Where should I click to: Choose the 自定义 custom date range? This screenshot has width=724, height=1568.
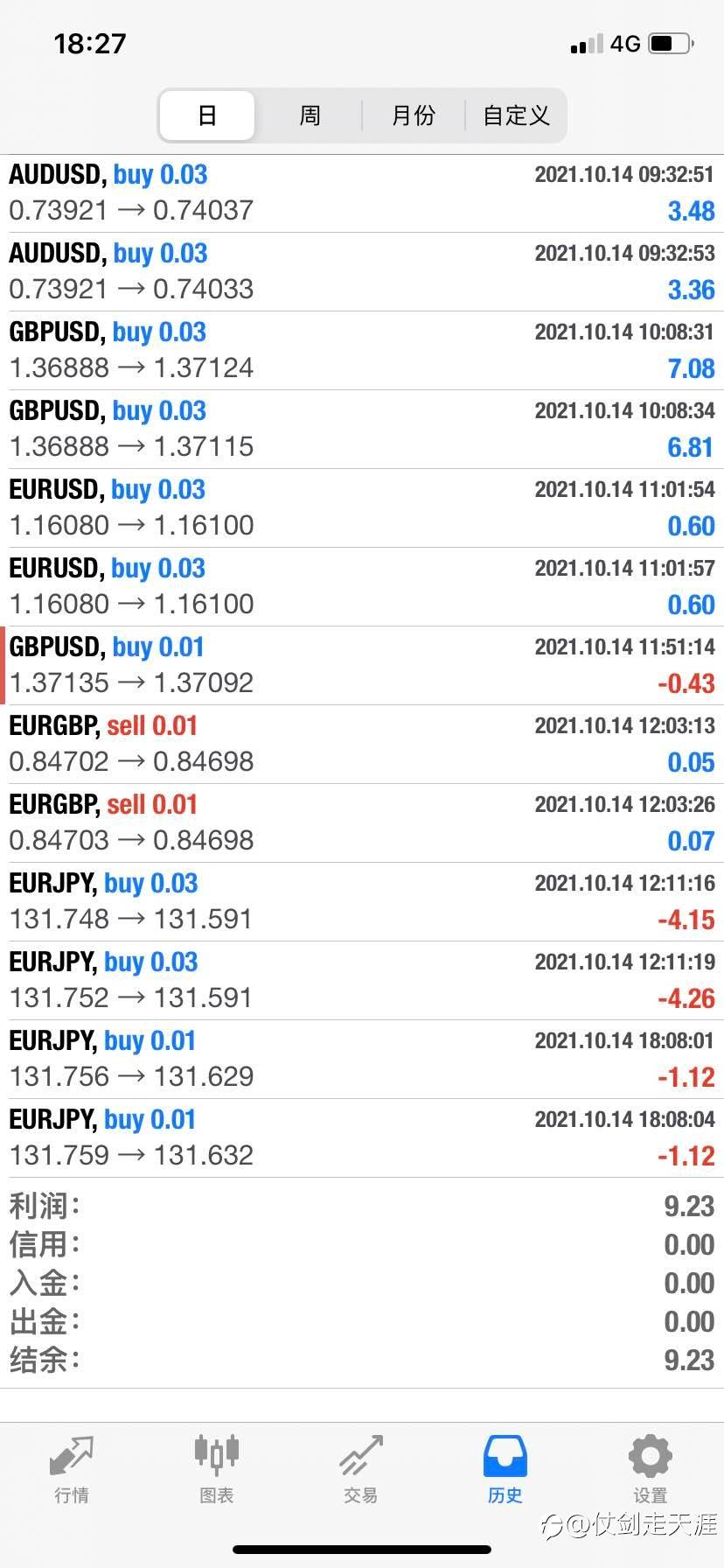516,115
